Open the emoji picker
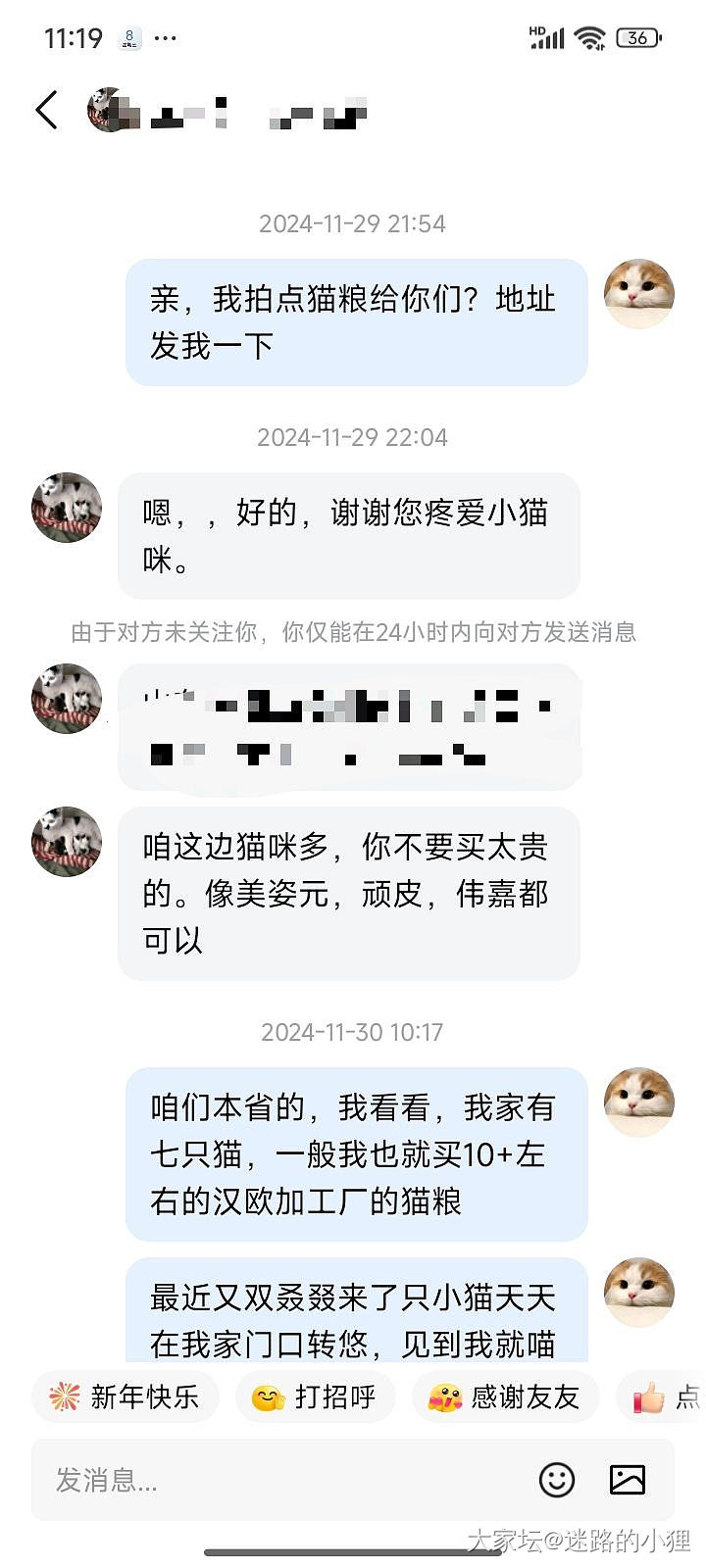Viewport: 706px width, 1568px height. pyautogui.click(x=557, y=1480)
